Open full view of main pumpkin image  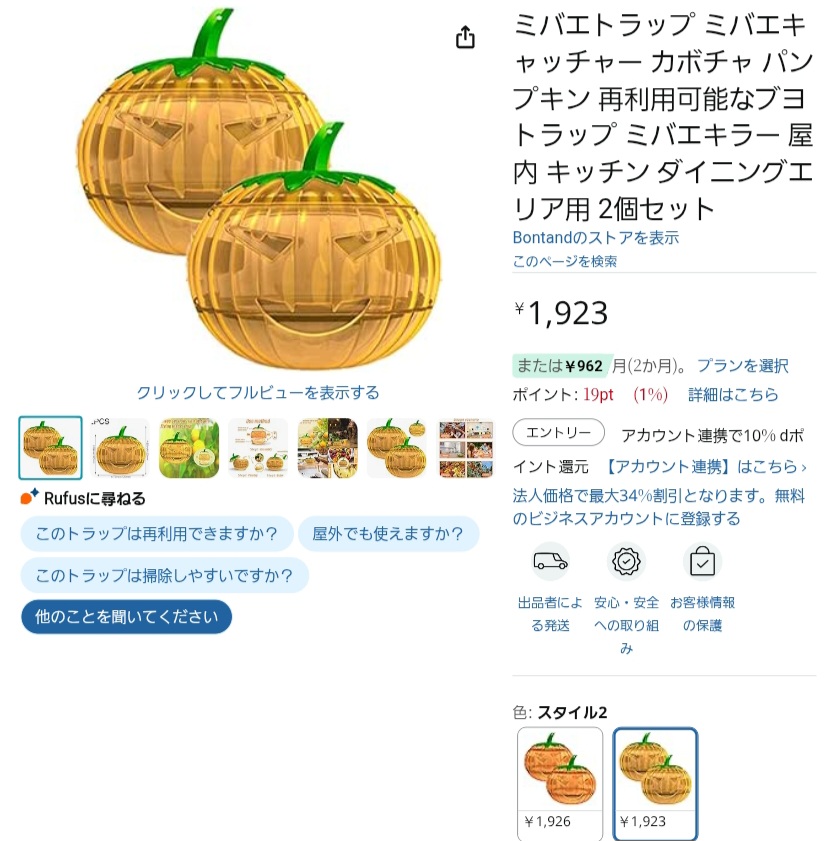point(258,200)
